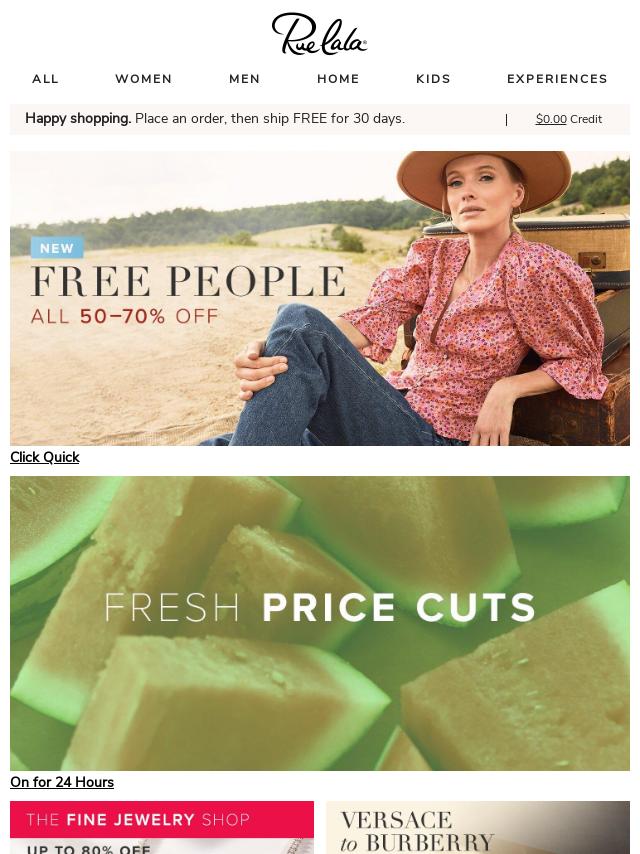Open the Fresh Price Cuts banner
640x854 pixels.
click(320, 622)
